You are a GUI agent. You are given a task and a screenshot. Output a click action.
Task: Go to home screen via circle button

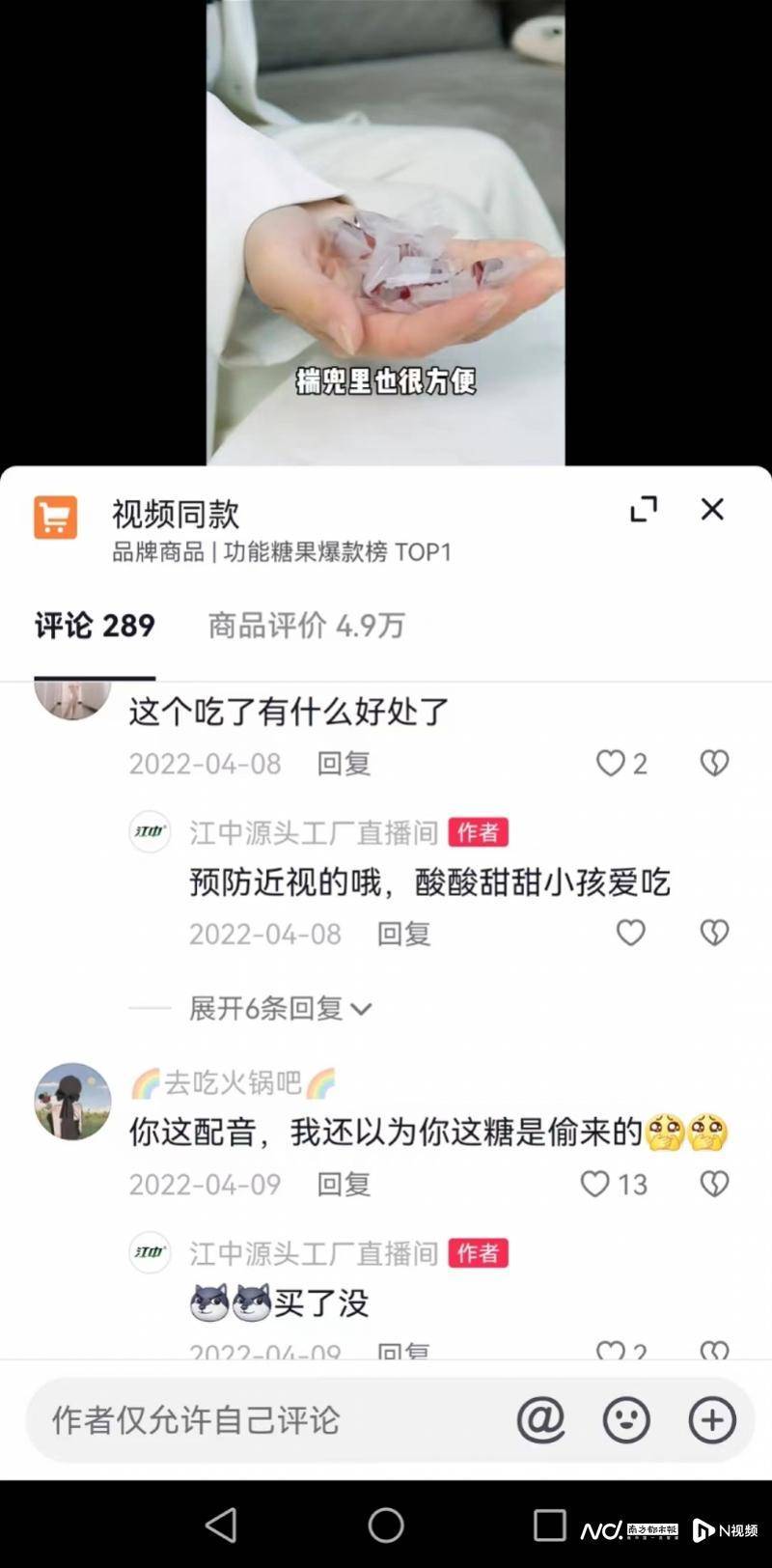386,1526
